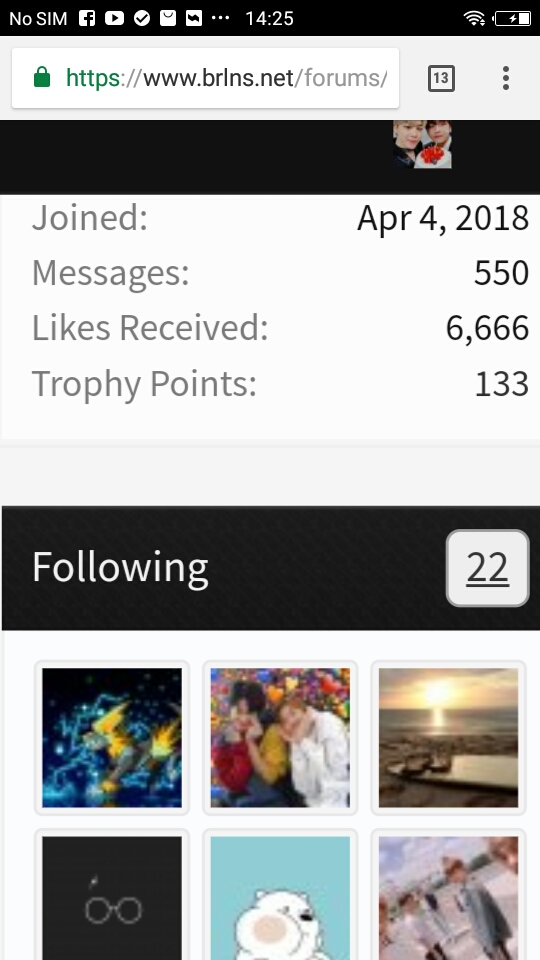The width and height of the screenshot is (540, 960).
Task: Tap the profile avatar in the dark header
Action: (x=422, y=144)
